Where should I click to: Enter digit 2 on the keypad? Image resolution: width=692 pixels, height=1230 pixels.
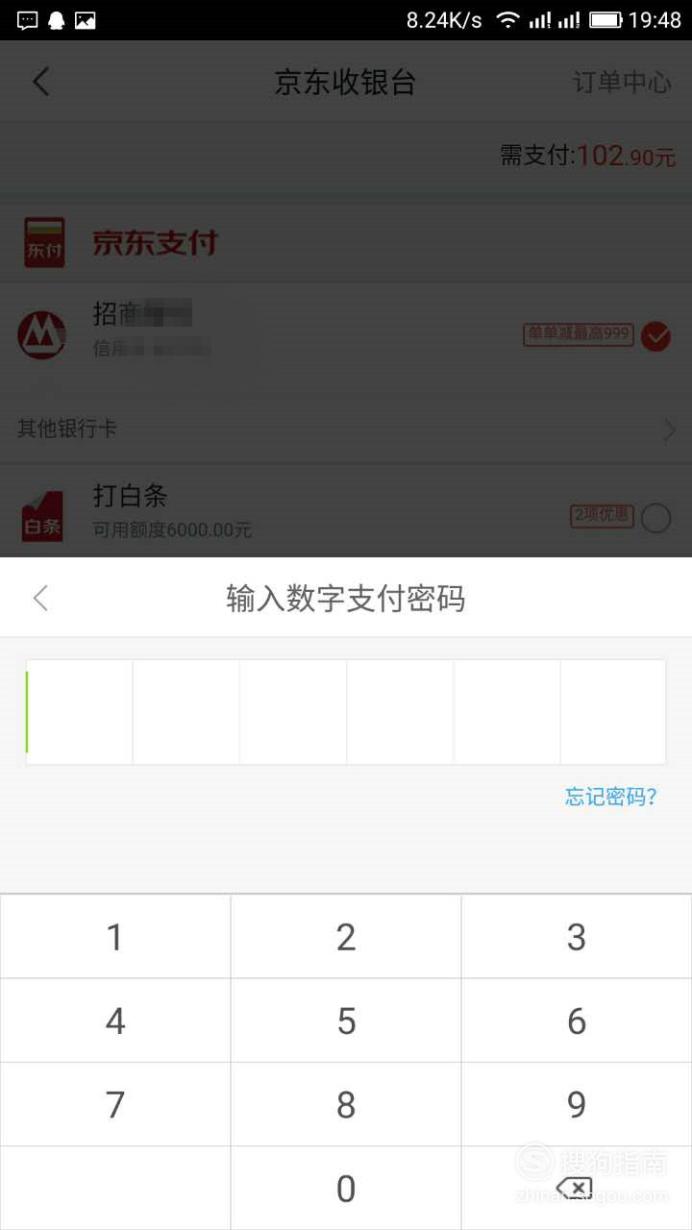(346, 937)
